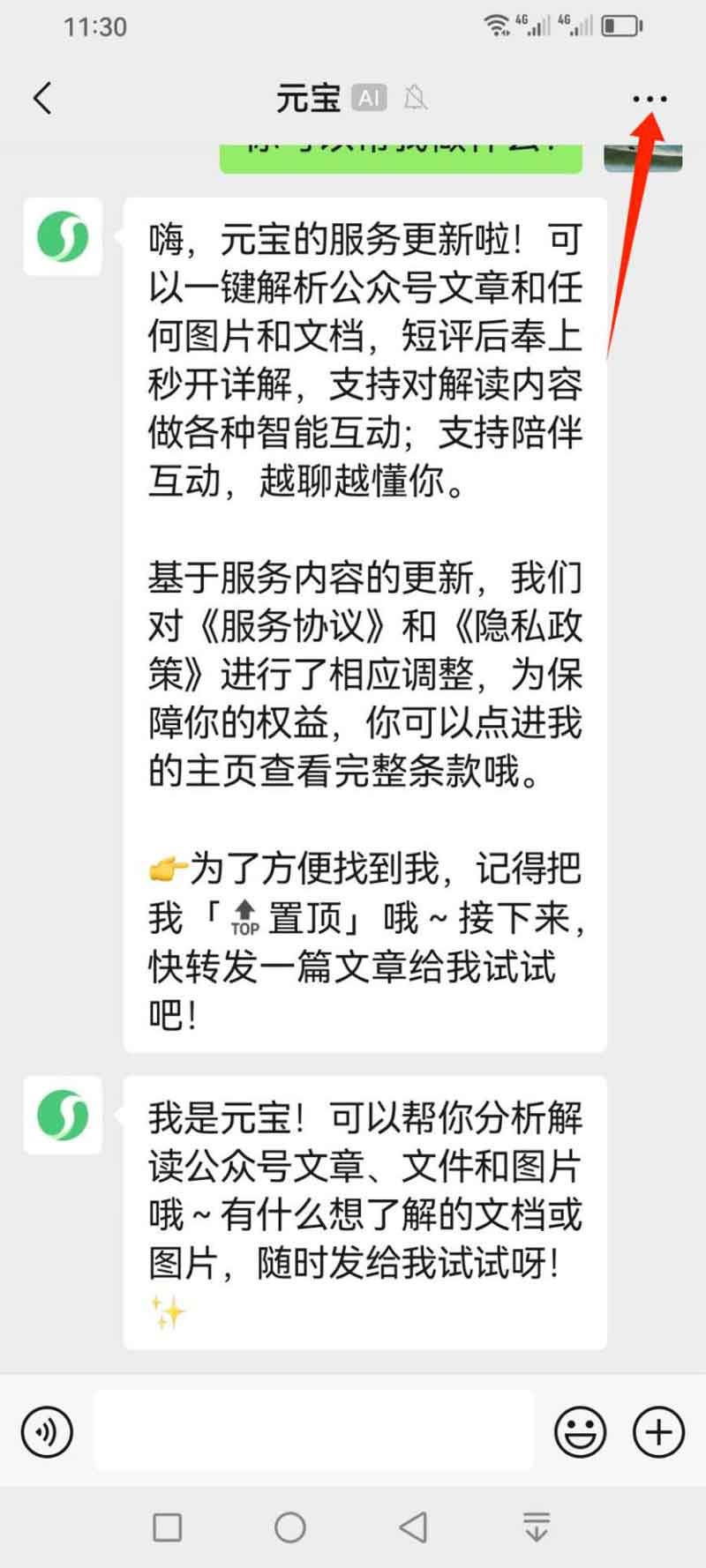
Task: Open the three-dot chat menu
Action: pyautogui.click(x=650, y=99)
